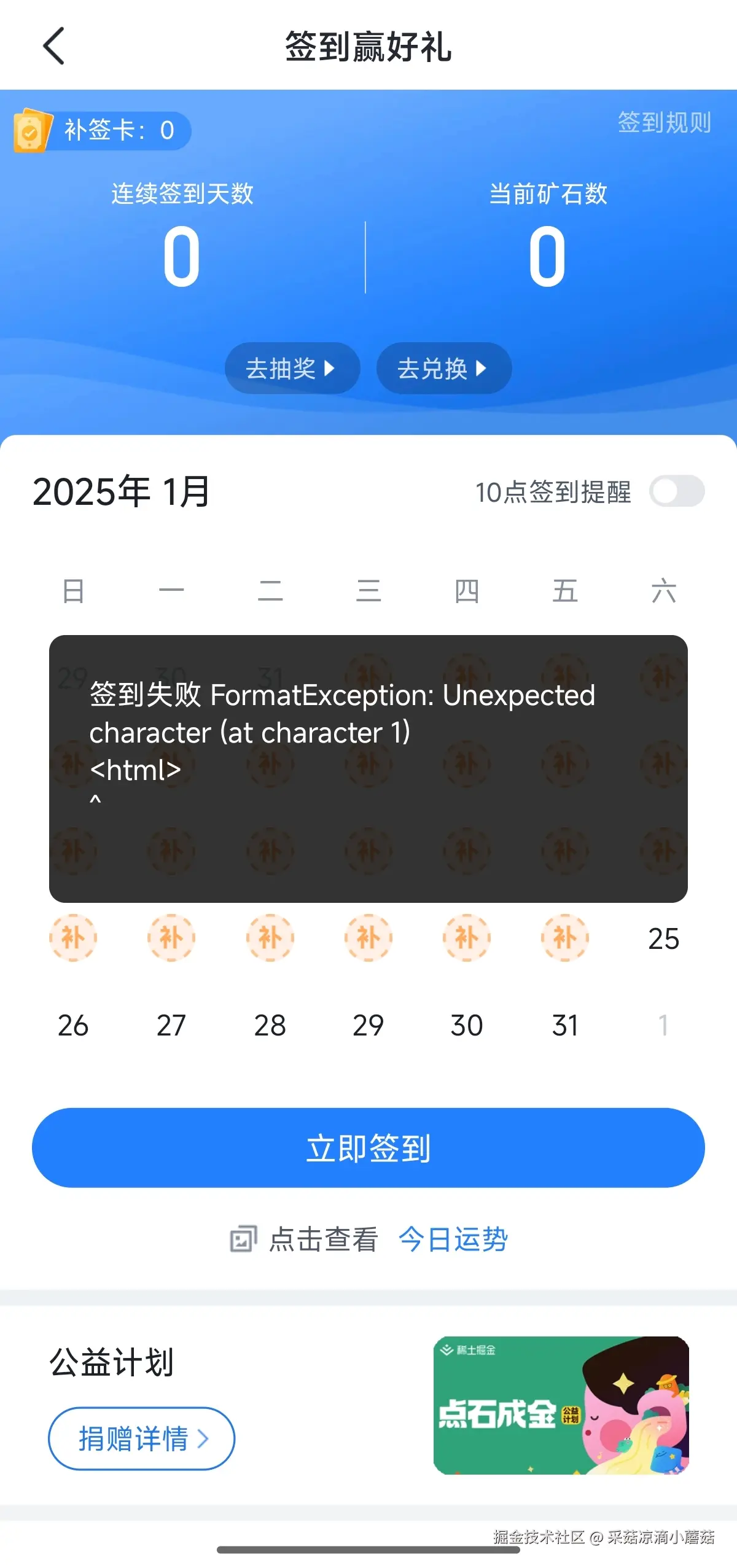Viewport: 737px width, 1568px height.
Task: Click the arrow on the 去兑换 button
Action: tap(485, 369)
